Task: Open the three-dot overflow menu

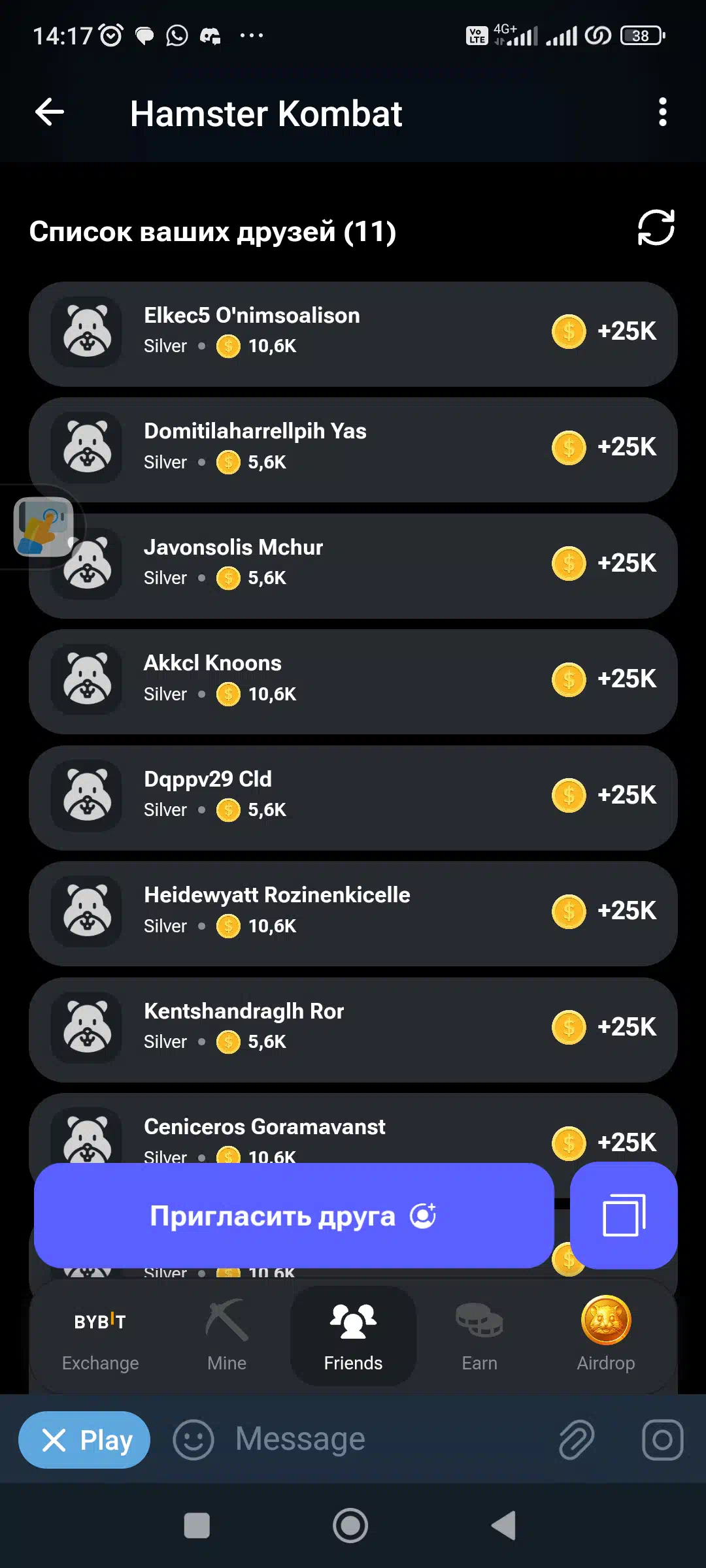Action: click(x=662, y=112)
